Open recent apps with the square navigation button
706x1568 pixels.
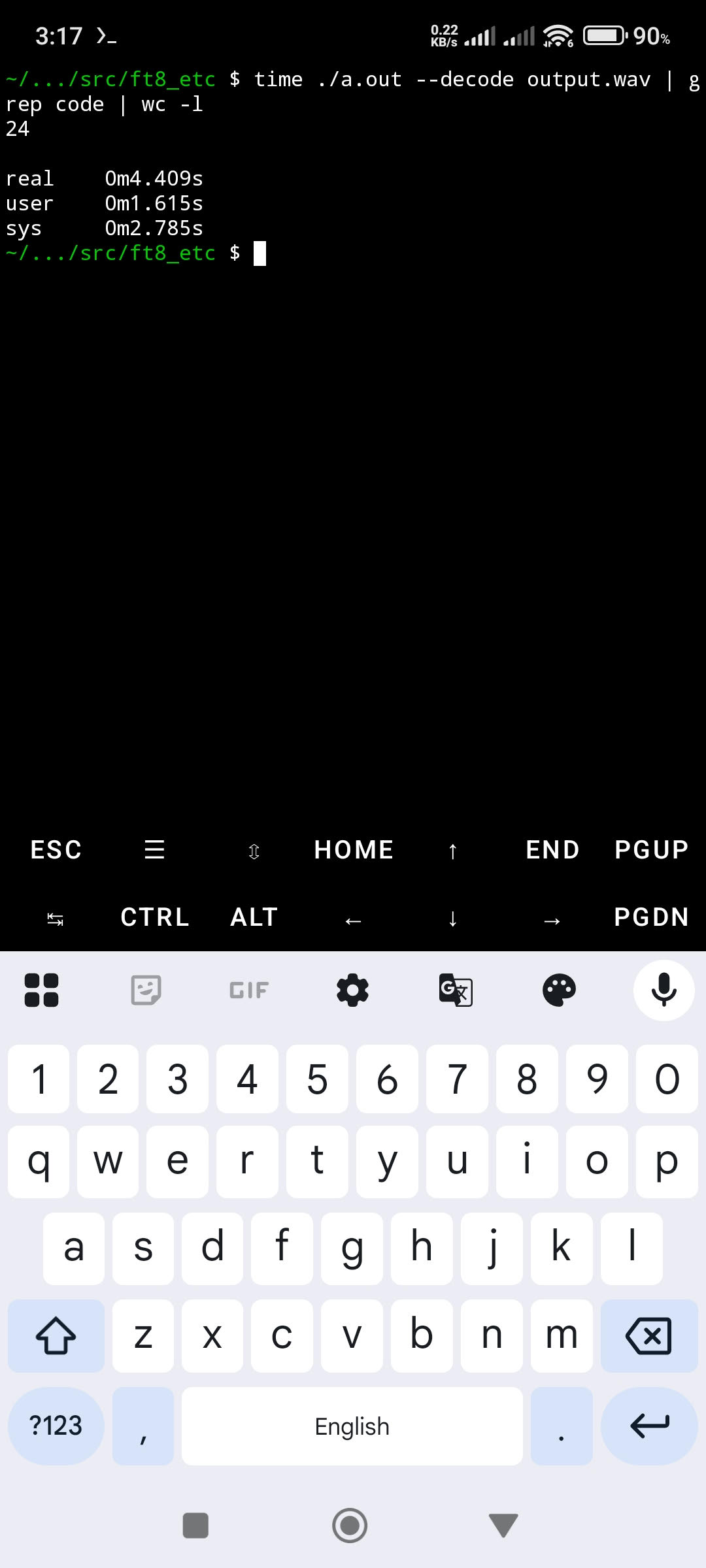coord(196,1526)
